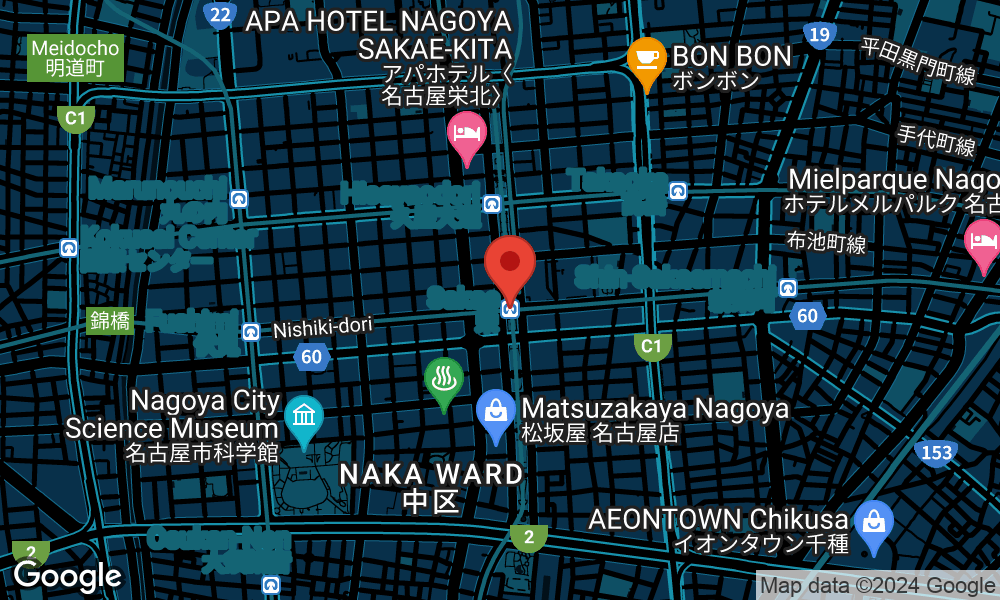This screenshot has width=1000, height=600.
Task: Select the BON BON cafe pin
Action: (647, 58)
